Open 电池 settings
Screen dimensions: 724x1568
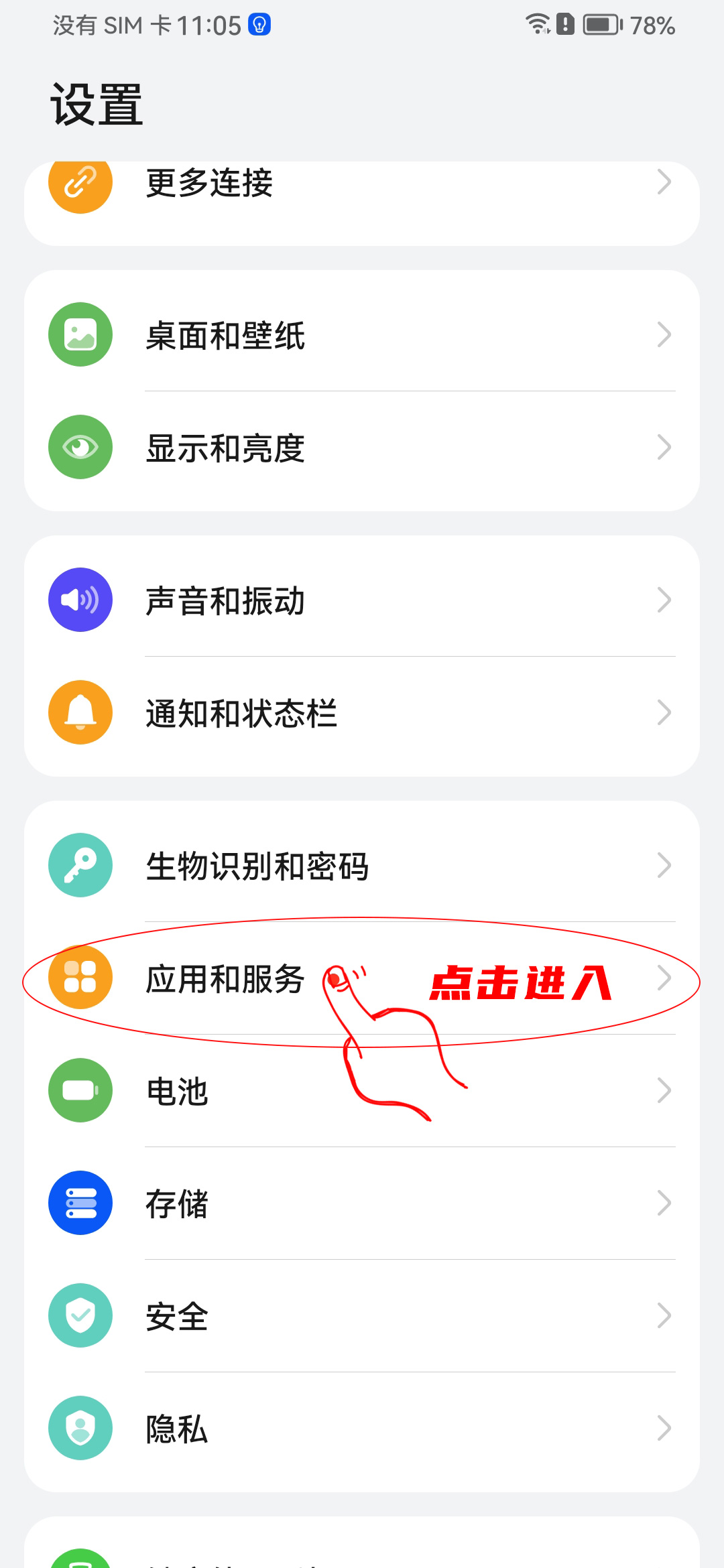362,1091
